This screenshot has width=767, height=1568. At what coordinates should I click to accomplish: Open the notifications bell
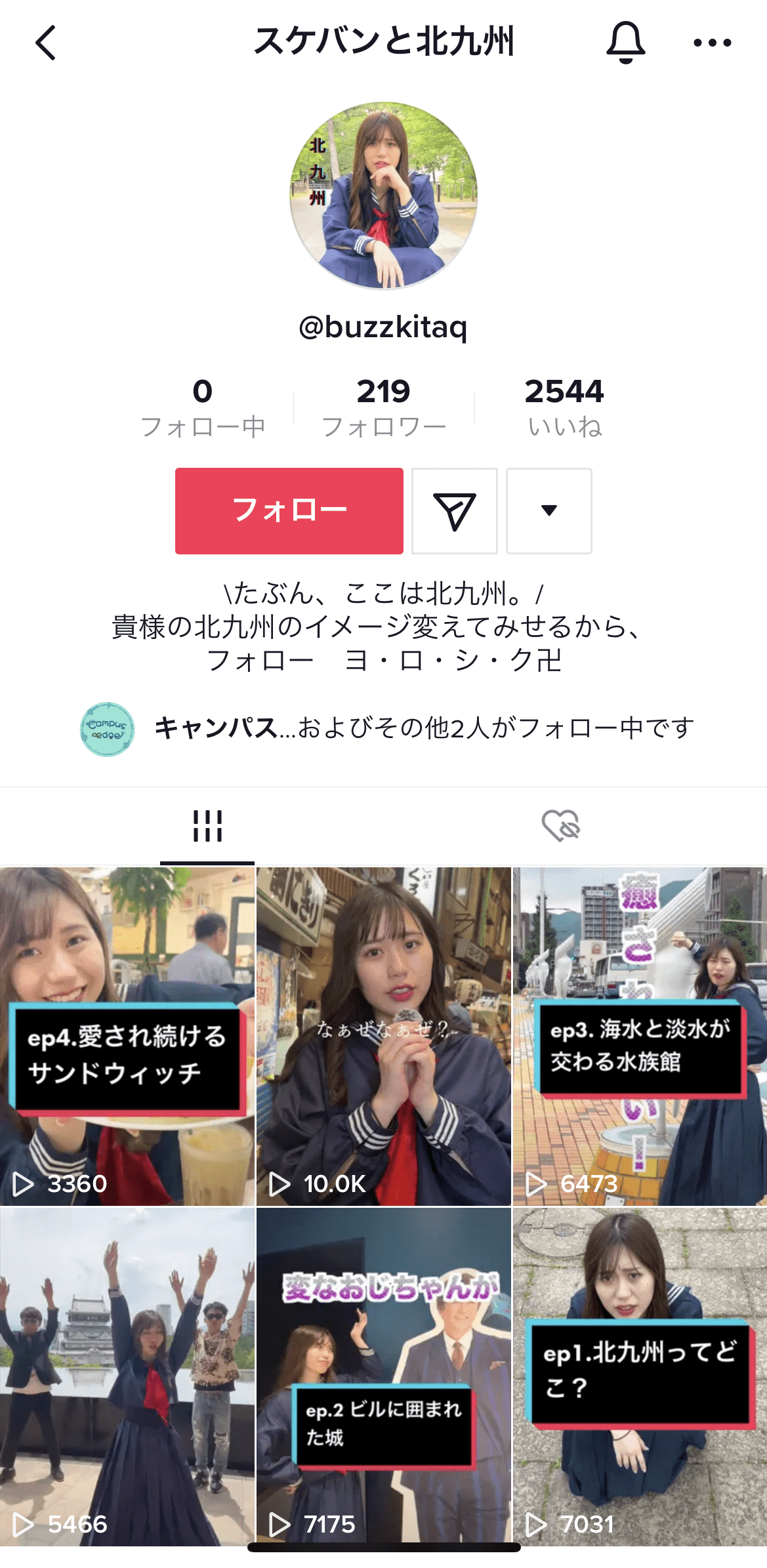(625, 43)
